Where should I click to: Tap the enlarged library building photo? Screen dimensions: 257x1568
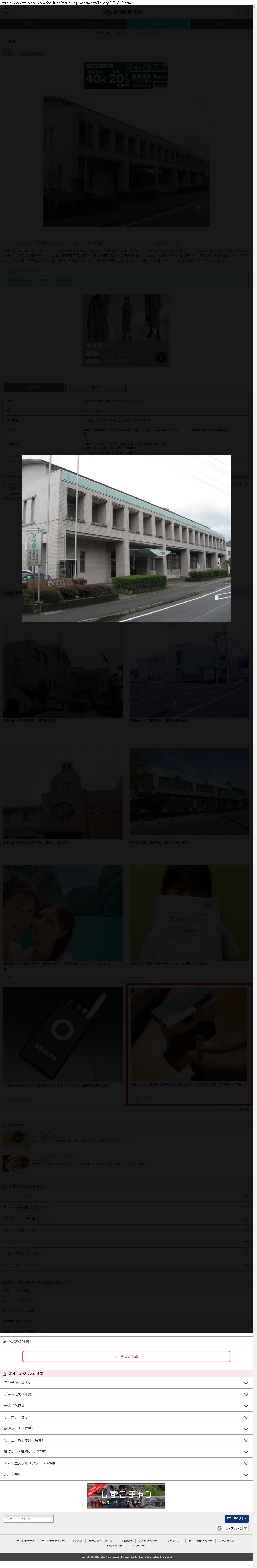[126, 538]
